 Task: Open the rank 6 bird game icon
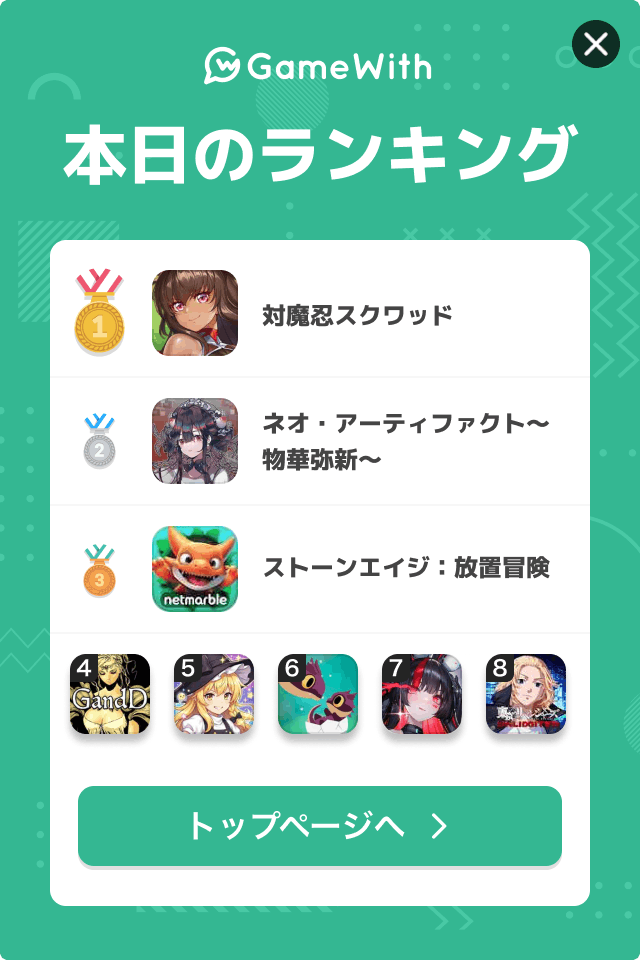click(x=318, y=694)
